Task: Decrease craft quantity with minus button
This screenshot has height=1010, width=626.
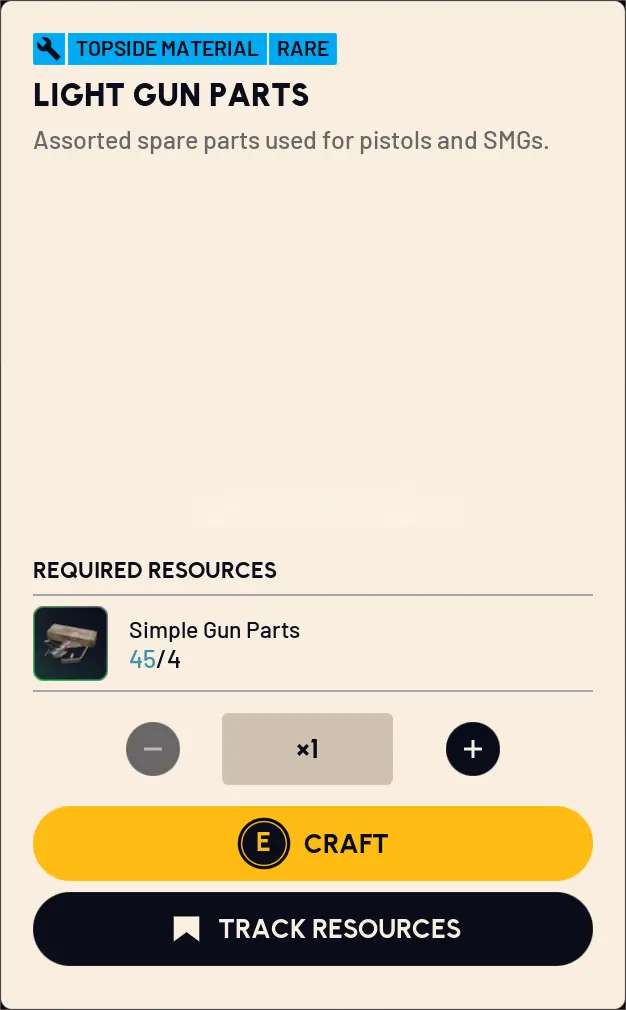Action: (x=153, y=749)
